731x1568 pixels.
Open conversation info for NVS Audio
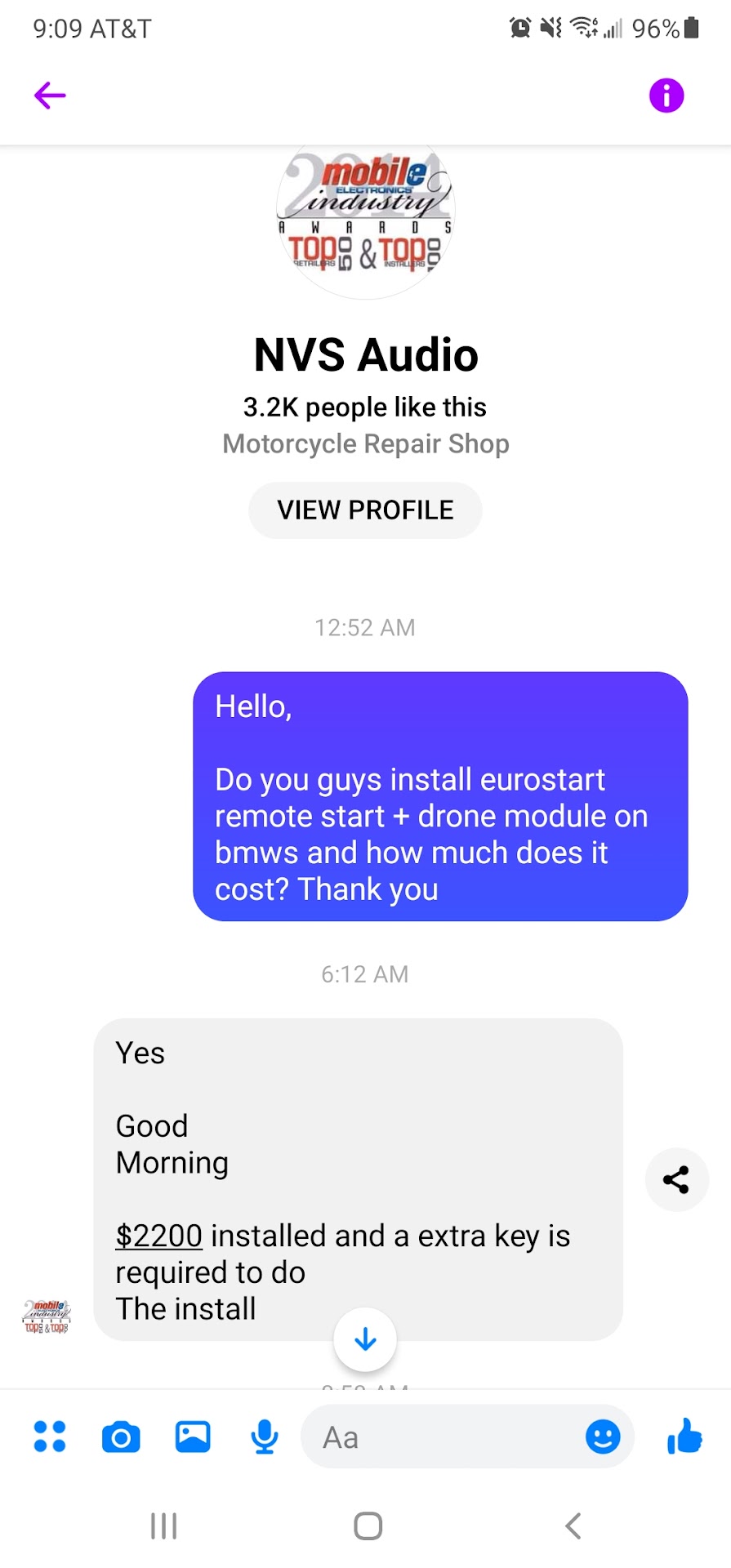coord(666,96)
